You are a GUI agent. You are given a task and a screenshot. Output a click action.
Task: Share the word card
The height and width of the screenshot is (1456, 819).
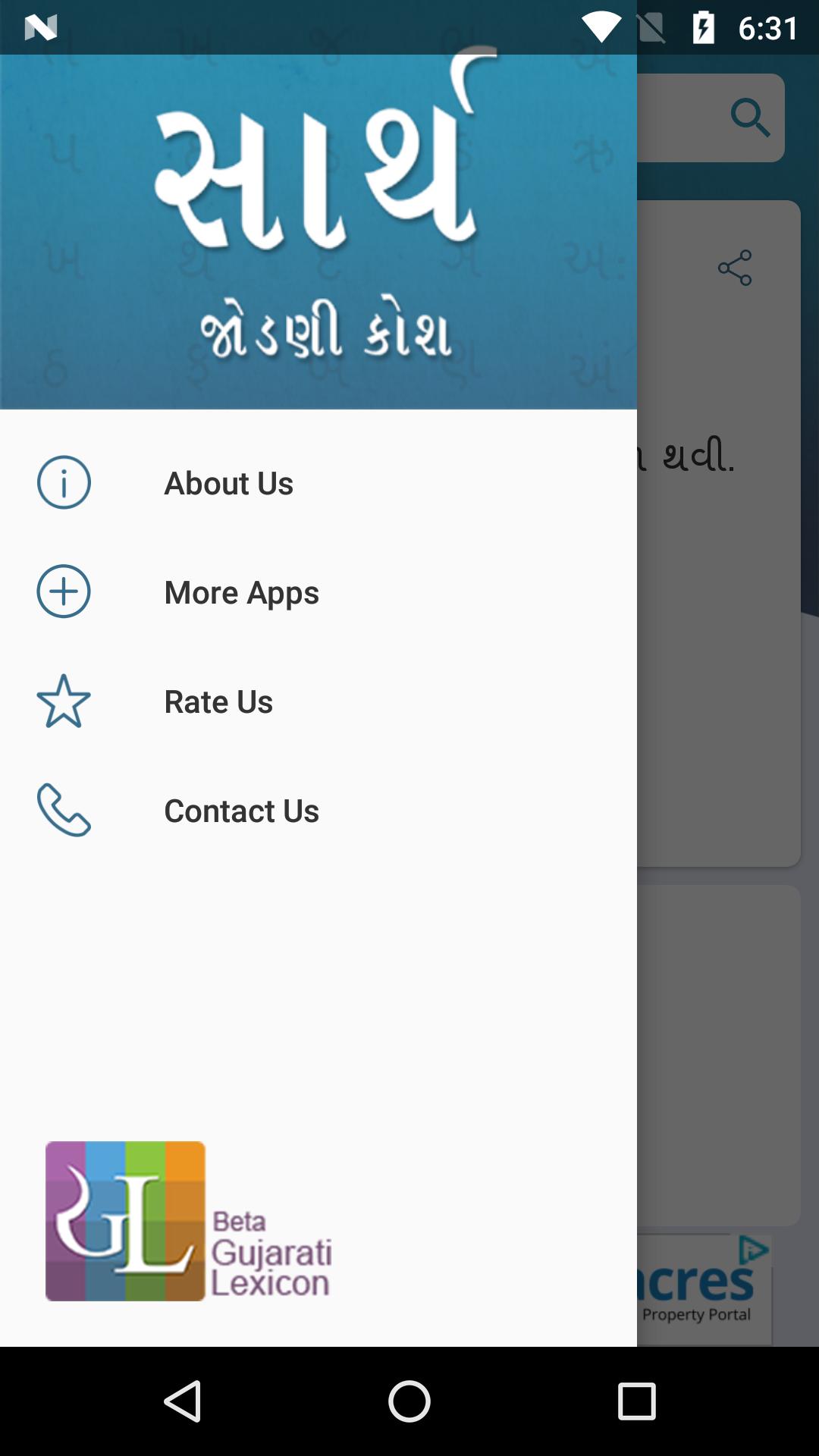click(x=734, y=268)
